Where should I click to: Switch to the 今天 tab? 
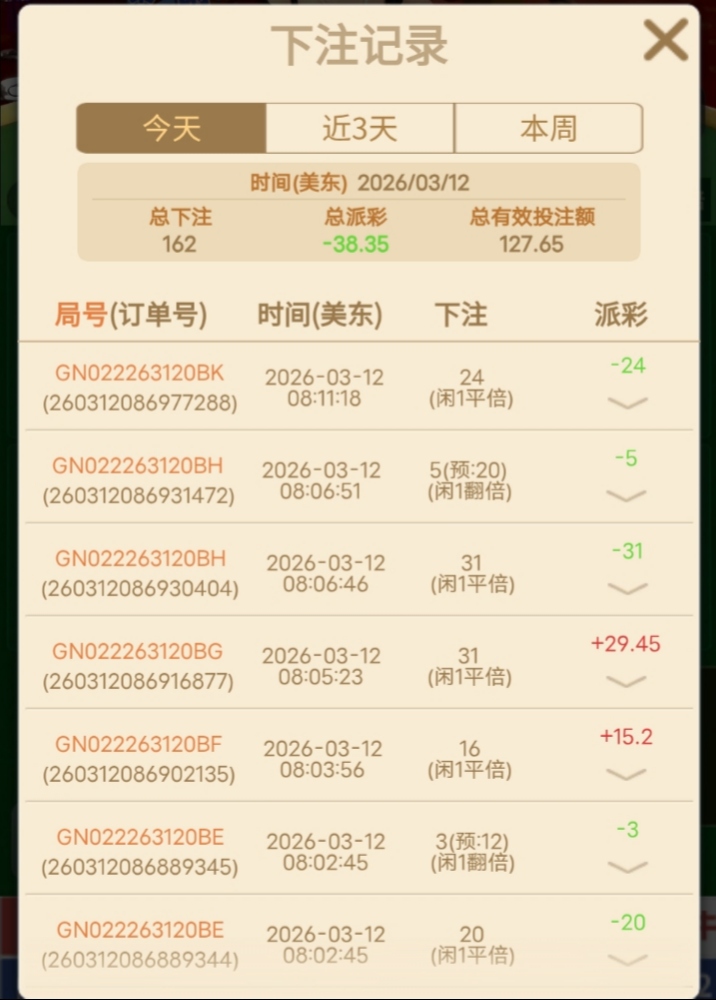(x=171, y=129)
